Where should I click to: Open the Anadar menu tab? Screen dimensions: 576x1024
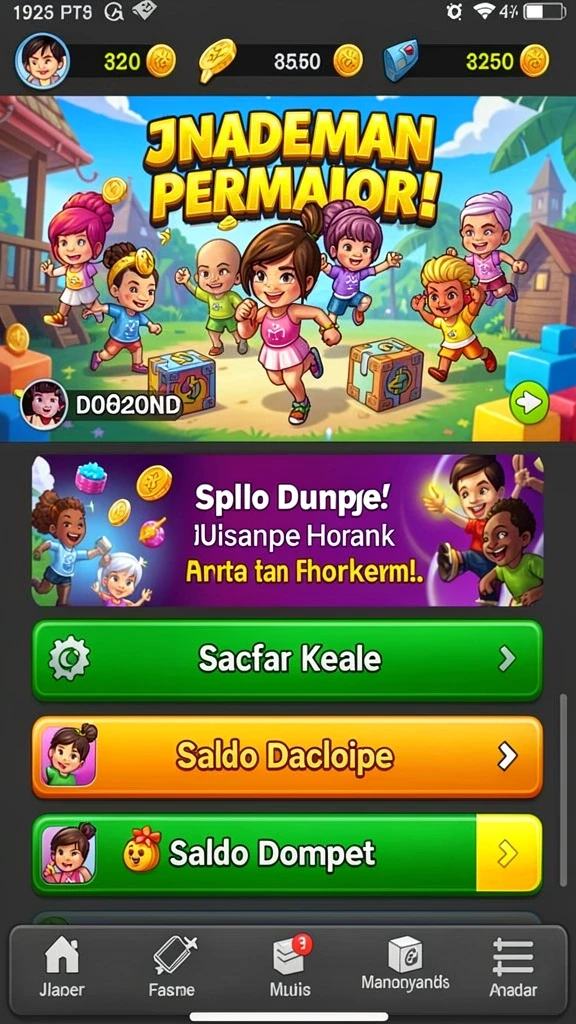513,968
